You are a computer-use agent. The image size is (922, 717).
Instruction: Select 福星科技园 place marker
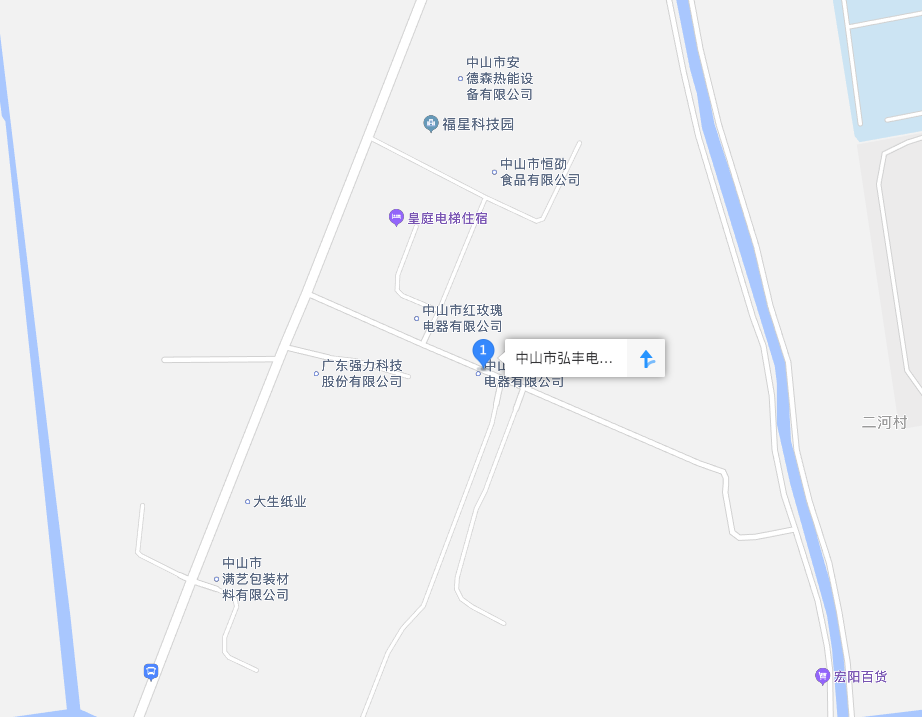431,124
